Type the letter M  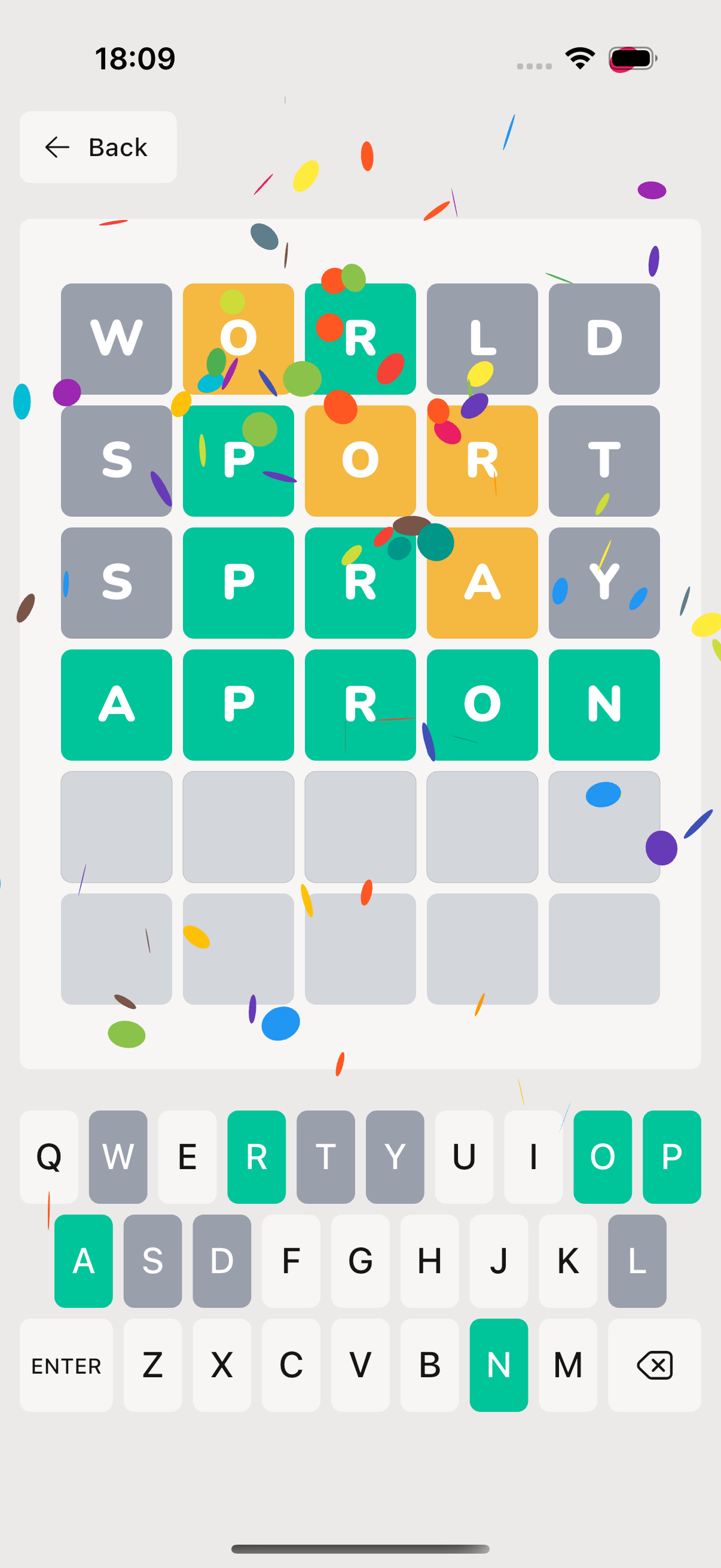568,1365
